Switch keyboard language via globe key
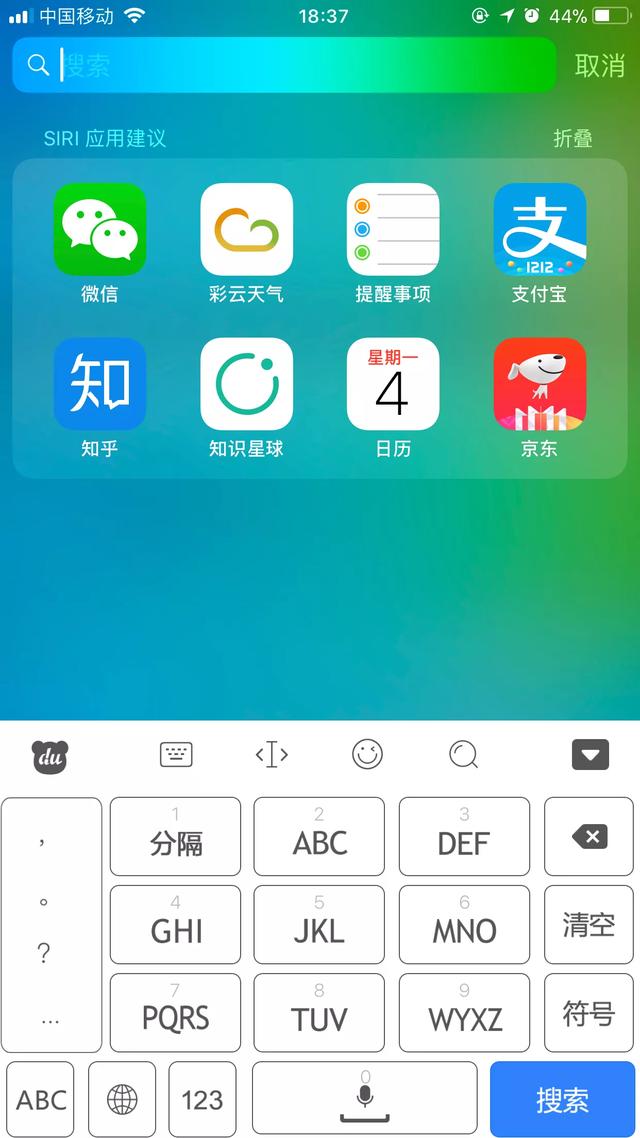This screenshot has width=640, height=1138. pos(122,1099)
